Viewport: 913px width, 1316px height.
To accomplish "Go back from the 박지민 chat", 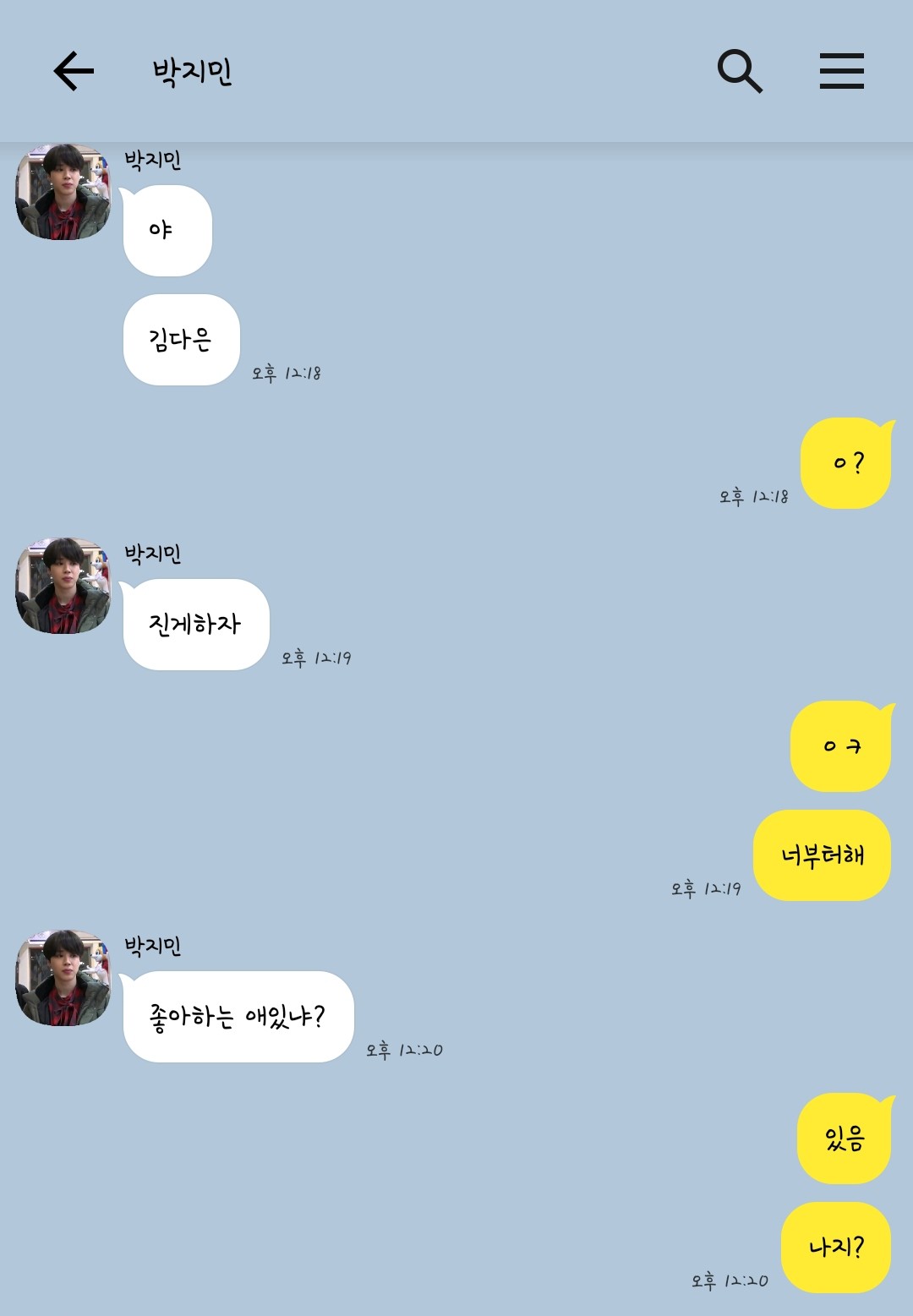I will (74, 71).
